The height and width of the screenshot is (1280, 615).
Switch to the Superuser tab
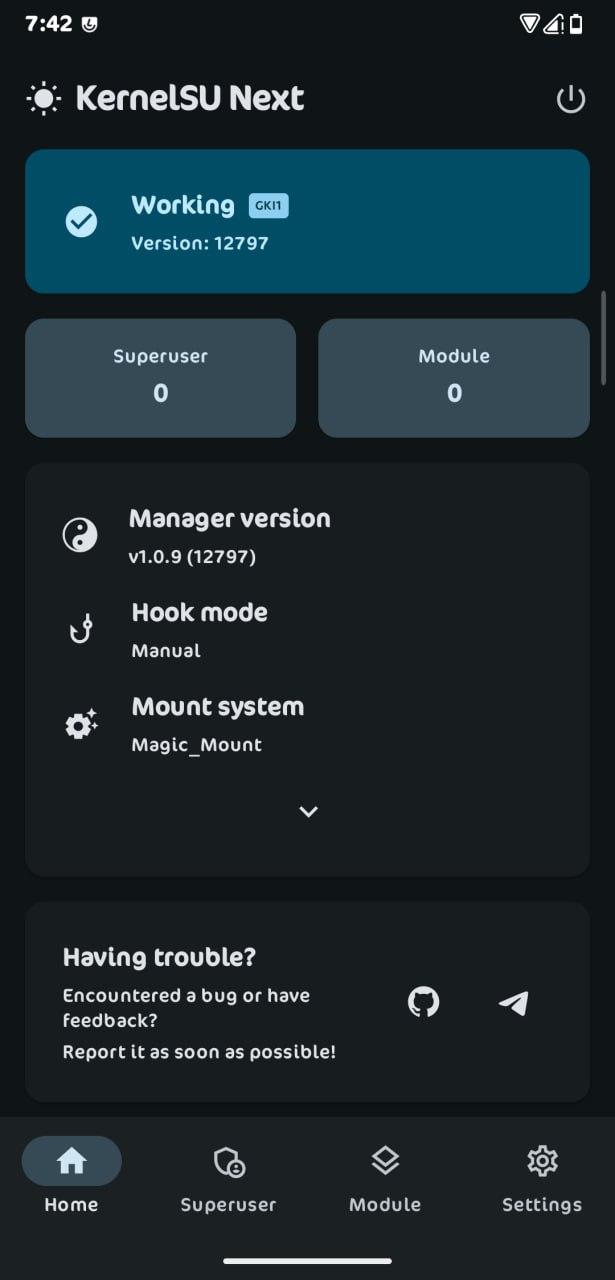pyautogui.click(x=228, y=1177)
